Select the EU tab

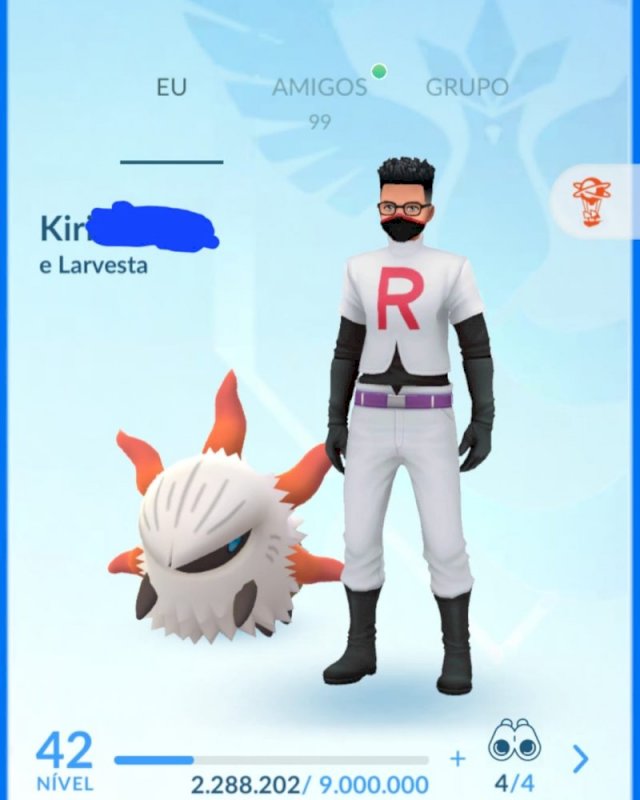[x=172, y=87]
